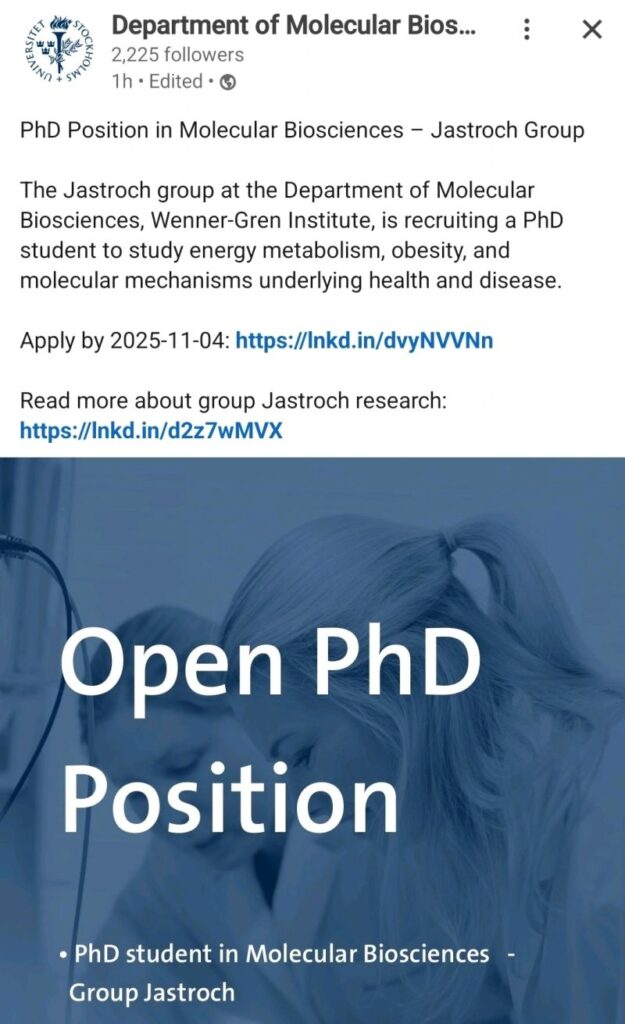
Task: Open the Department of Molecular Biosciences page
Action: click(x=293, y=25)
